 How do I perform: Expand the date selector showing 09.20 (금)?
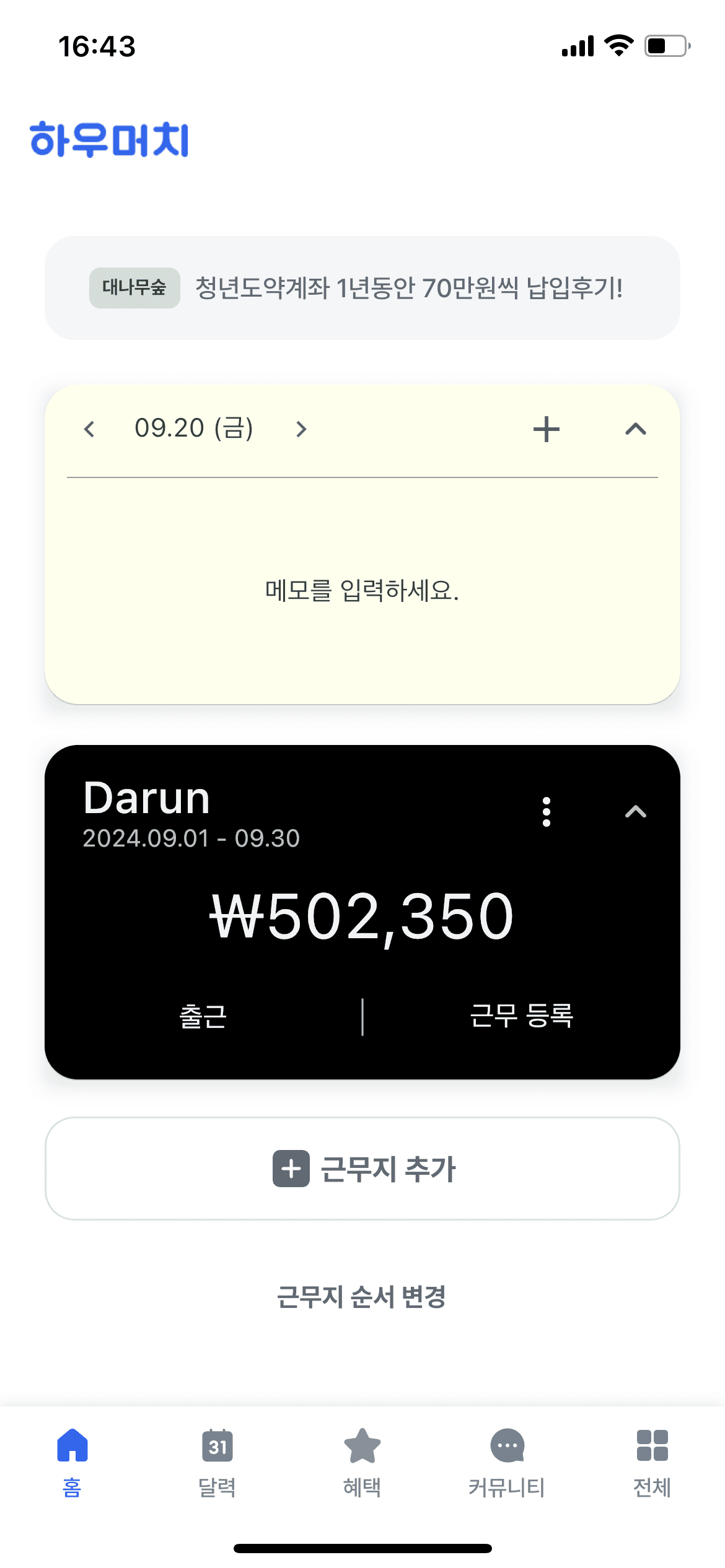coord(195,429)
